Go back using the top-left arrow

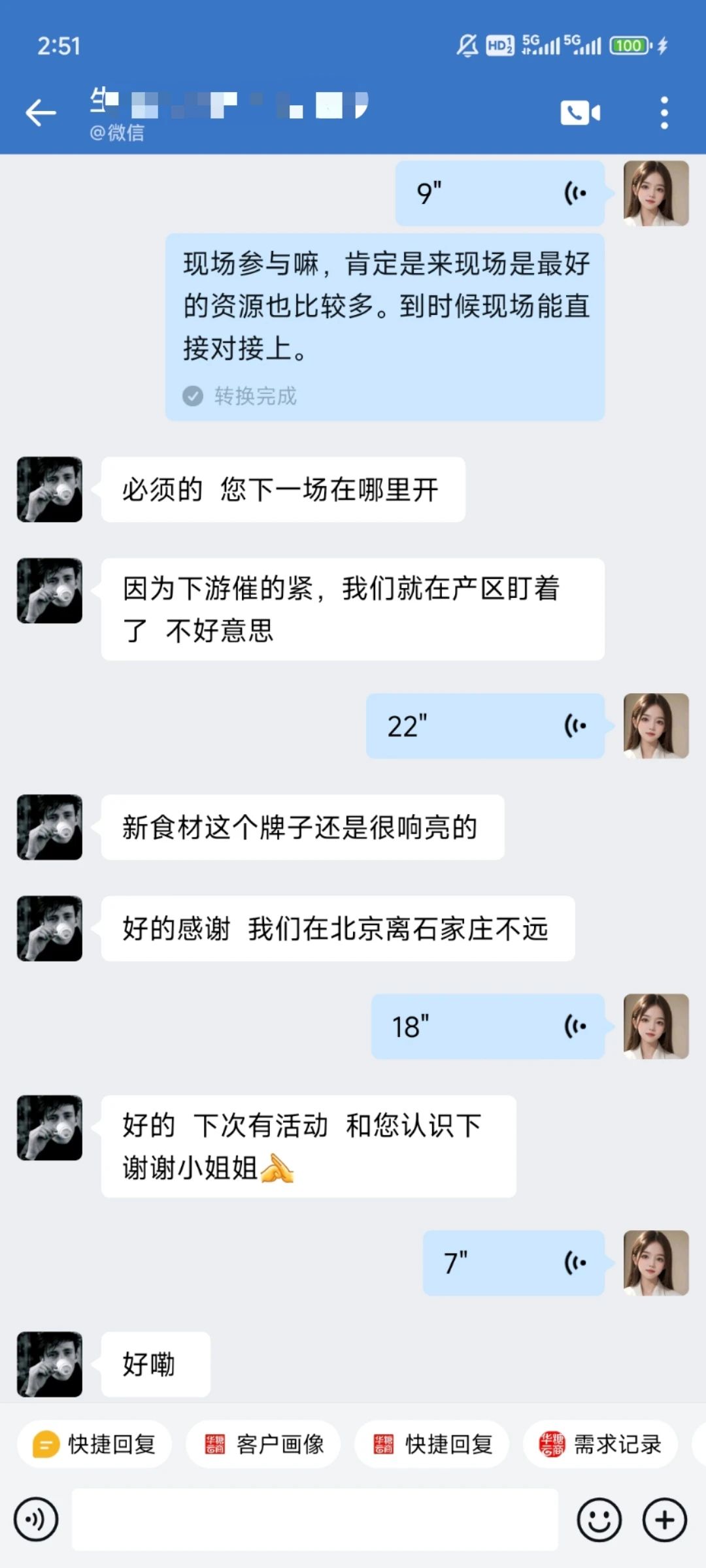[41, 113]
